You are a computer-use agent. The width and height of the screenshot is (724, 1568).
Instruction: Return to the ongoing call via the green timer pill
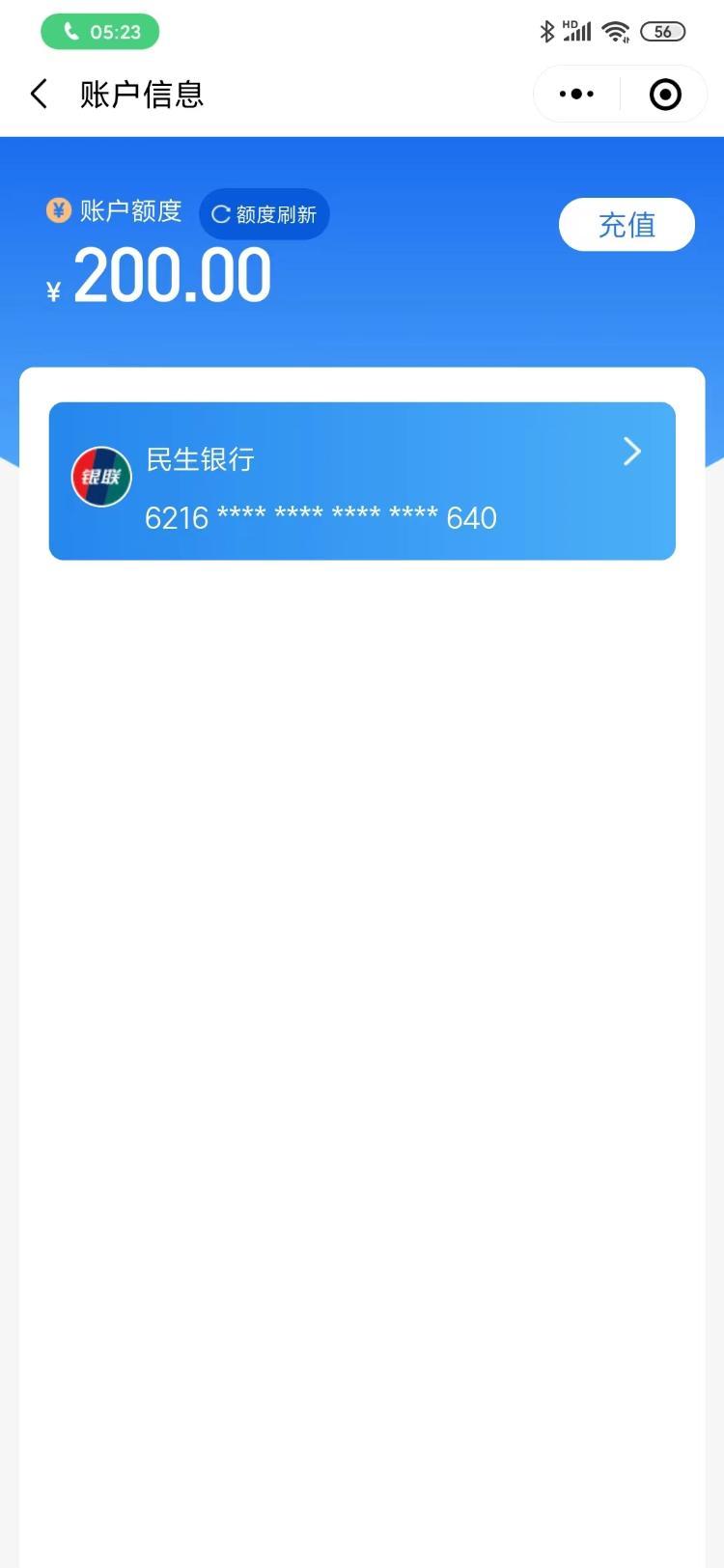100,32
